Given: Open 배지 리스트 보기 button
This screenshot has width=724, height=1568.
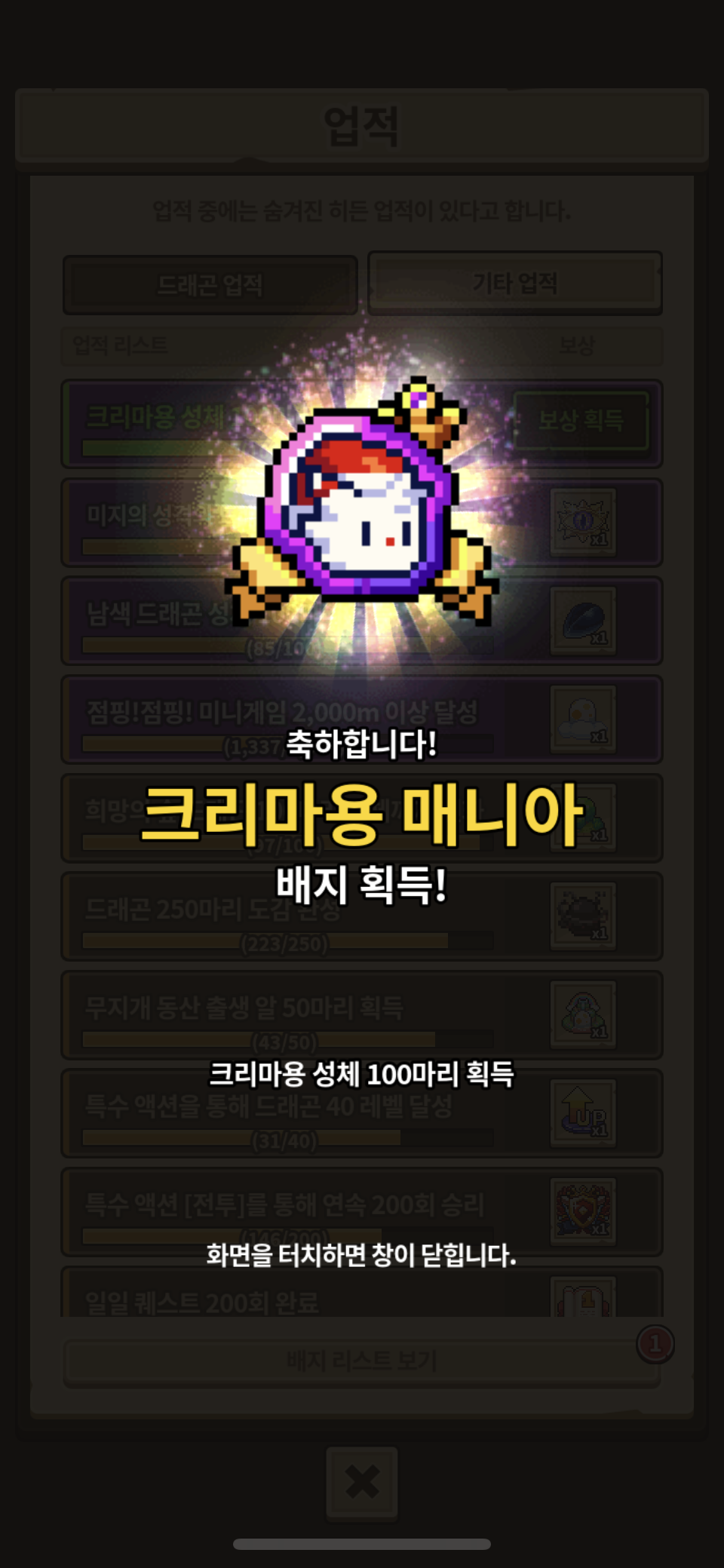Looking at the screenshot, I should [362, 1362].
